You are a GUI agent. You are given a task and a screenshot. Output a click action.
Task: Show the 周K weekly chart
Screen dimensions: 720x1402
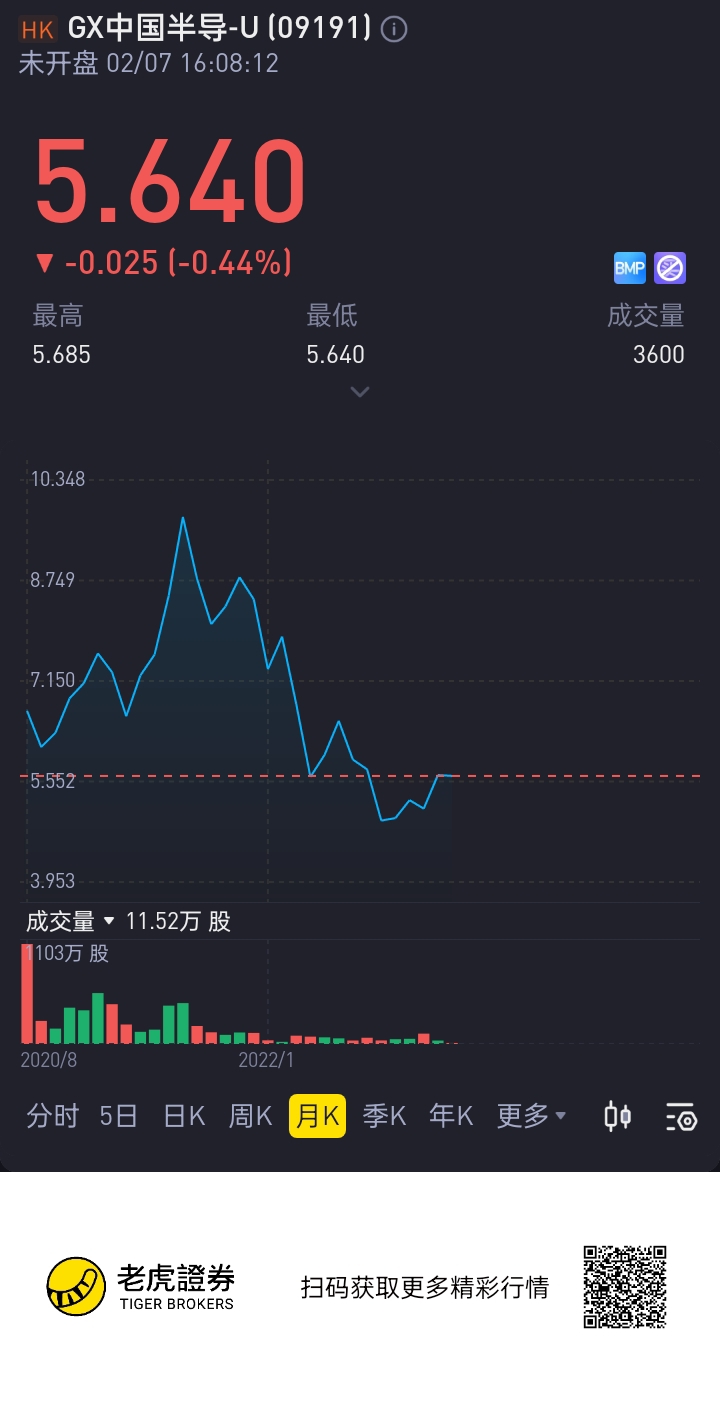click(x=250, y=1116)
